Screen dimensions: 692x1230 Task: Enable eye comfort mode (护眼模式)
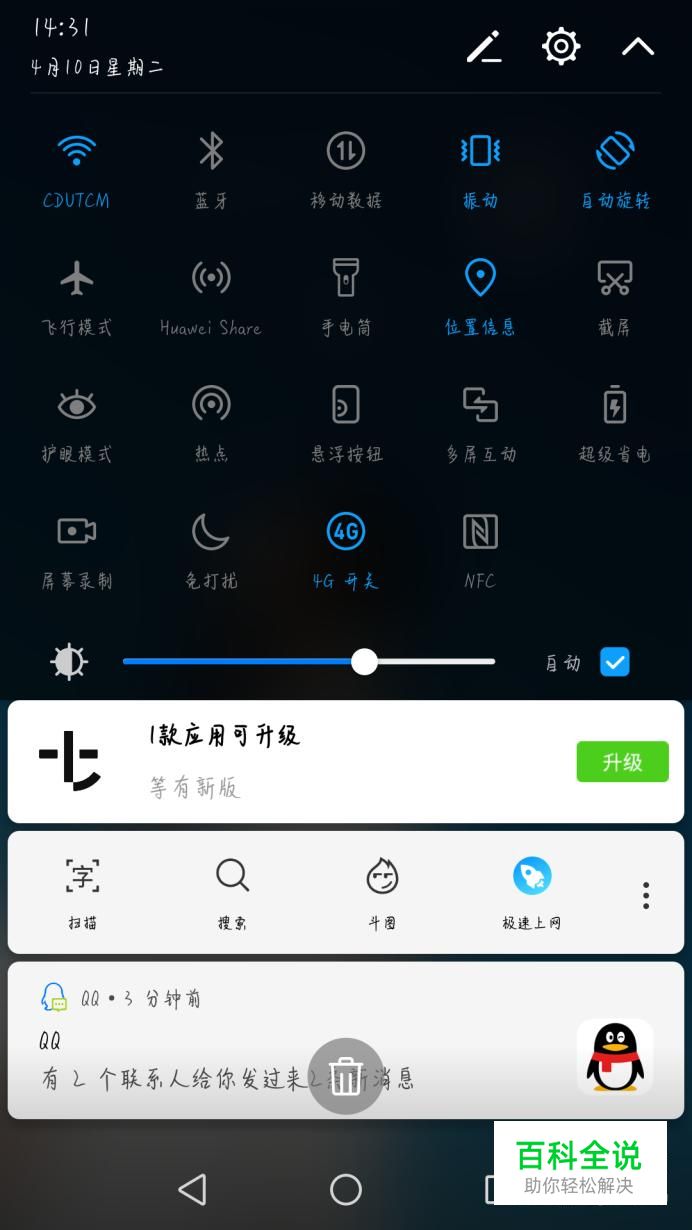pos(76,406)
